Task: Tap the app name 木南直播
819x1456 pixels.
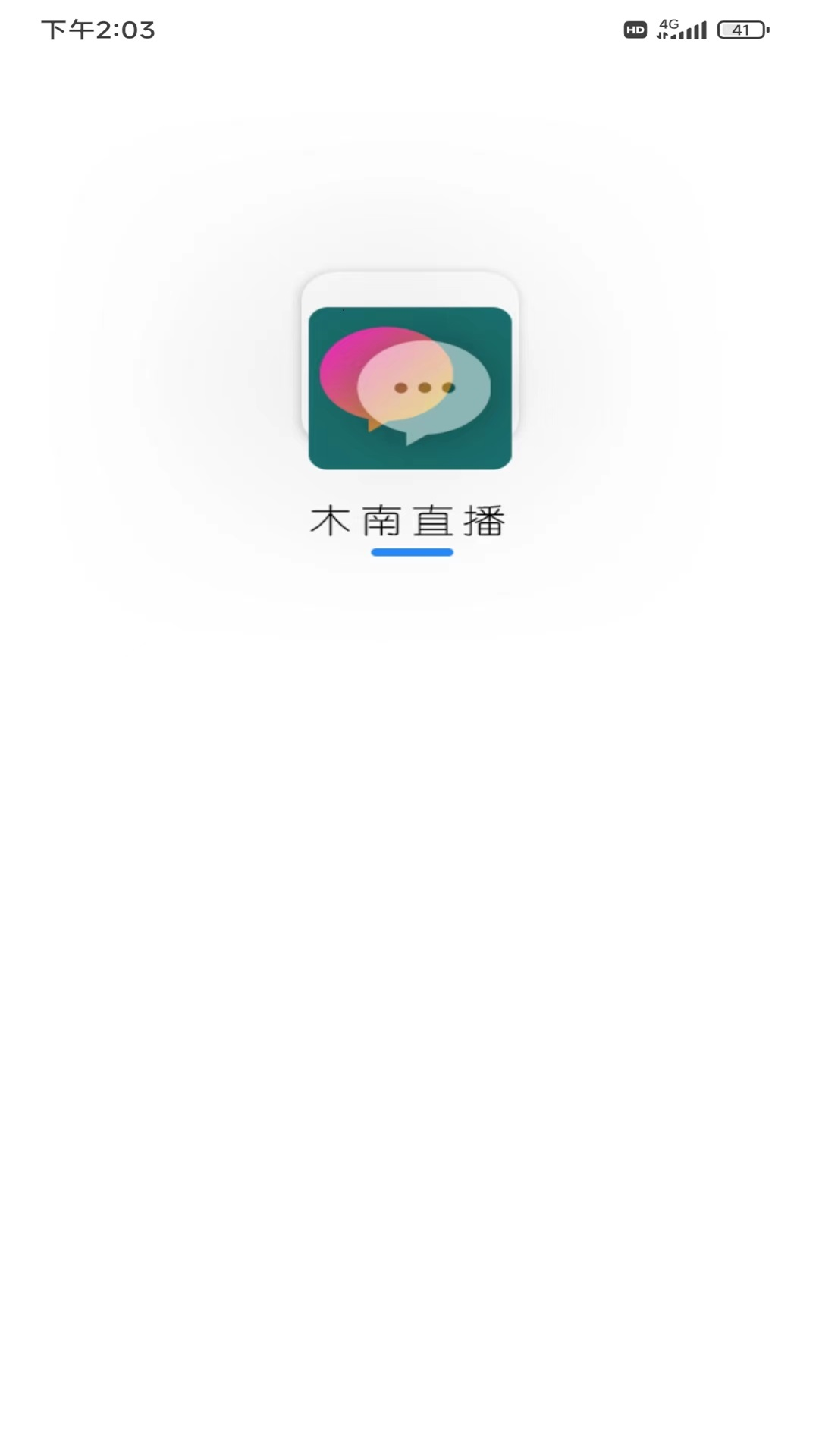Action: tap(410, 520)
